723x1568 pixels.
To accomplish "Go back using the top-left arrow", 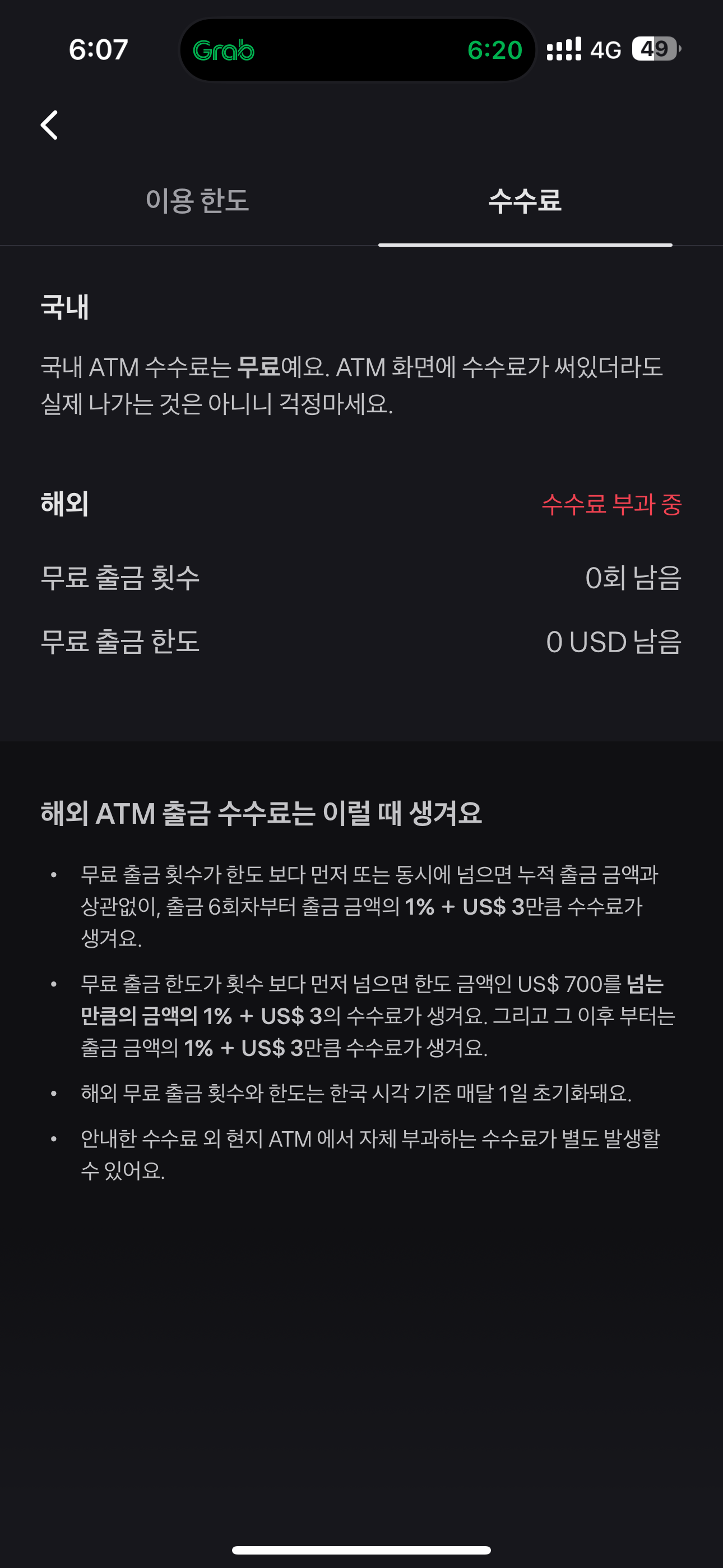I will 50,126.
